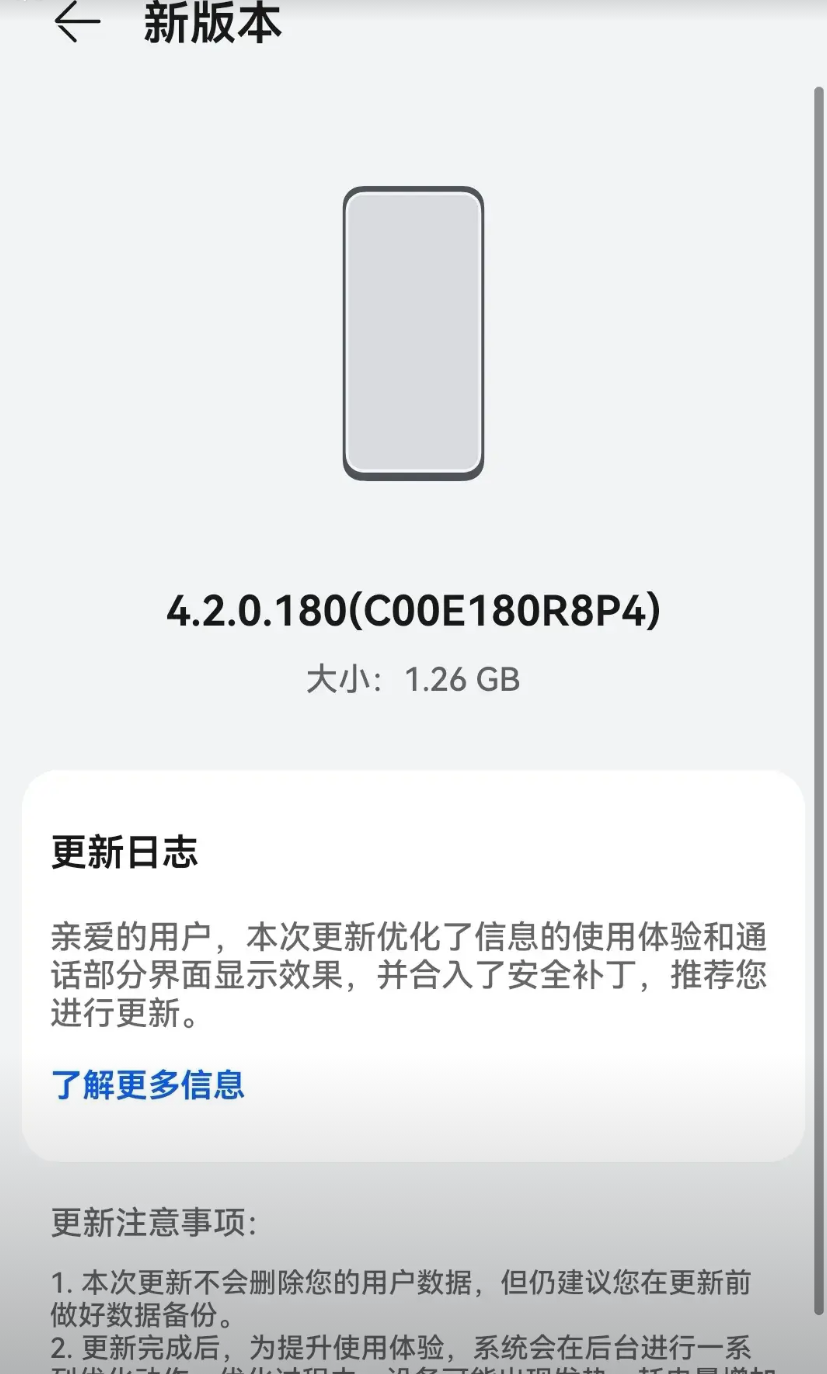
Task: Select the 新版本 title text
Action: coord(213,24)
